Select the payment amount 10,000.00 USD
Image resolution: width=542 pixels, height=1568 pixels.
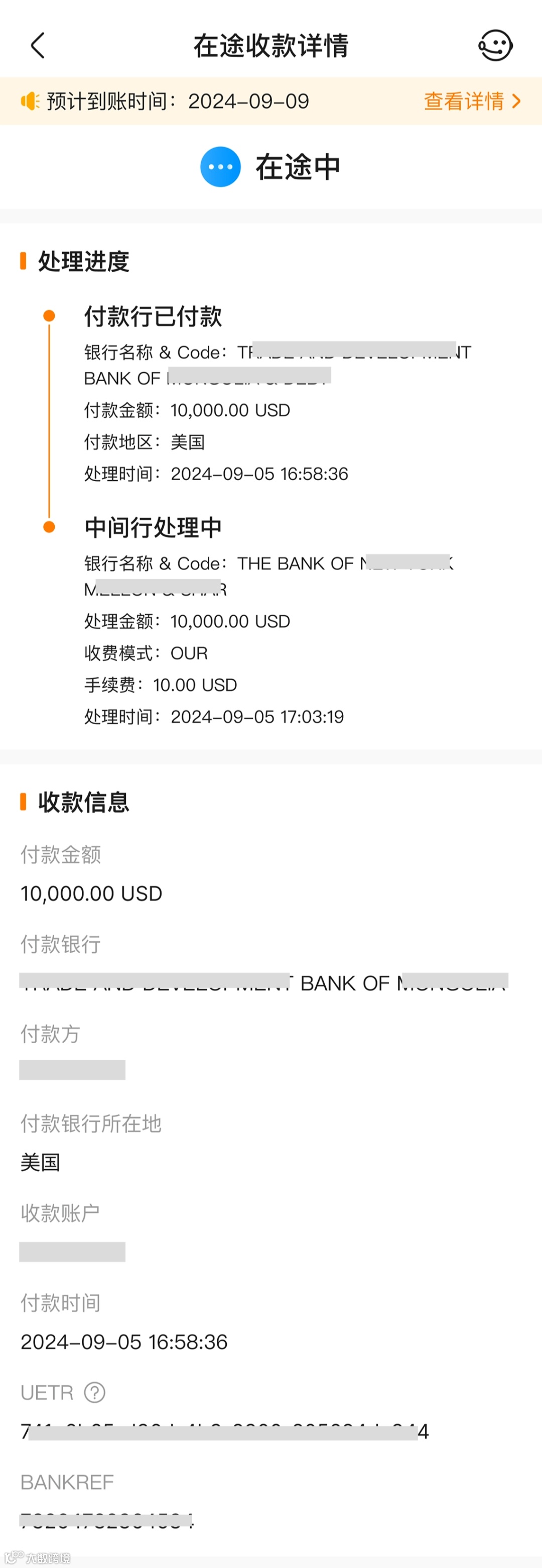[91, 893]
